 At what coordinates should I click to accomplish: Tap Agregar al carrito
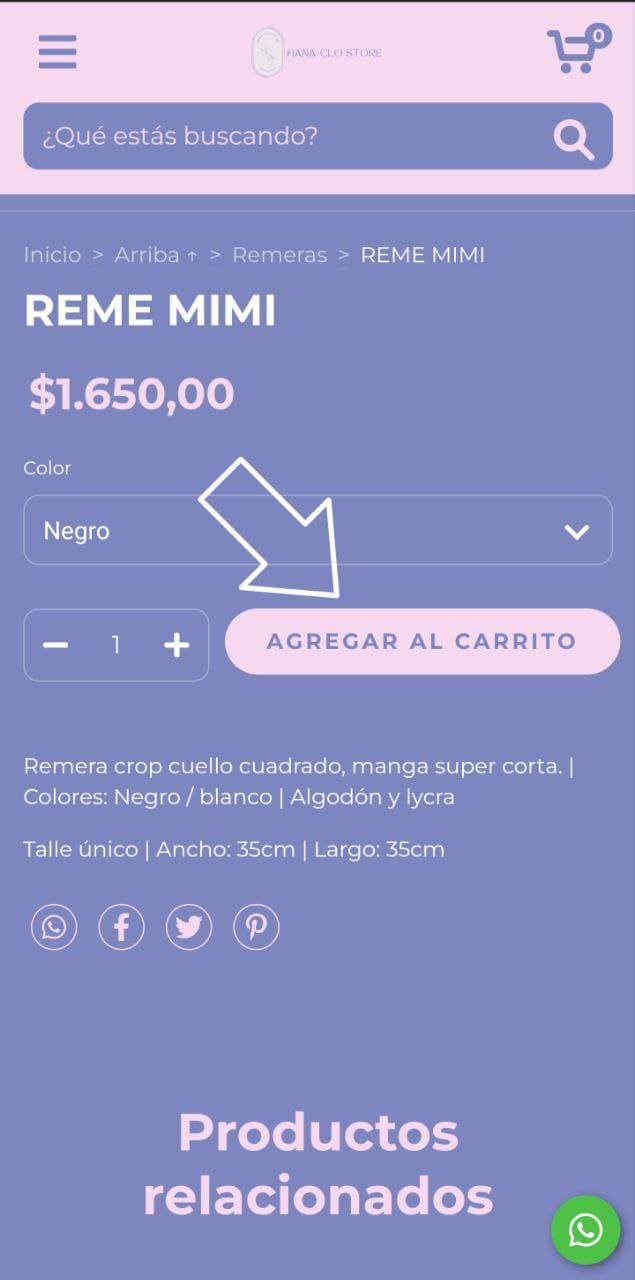(x=421, y=641)
